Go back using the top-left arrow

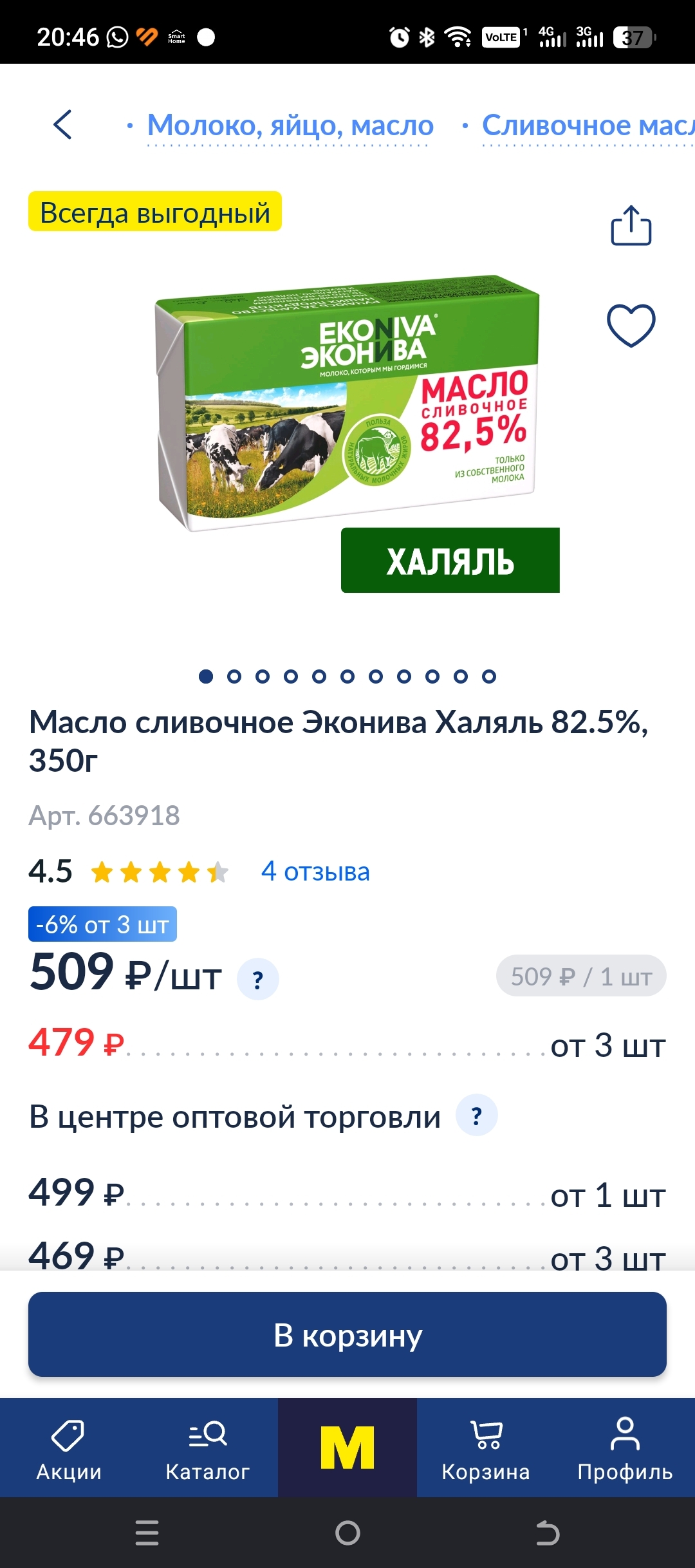click(62, 125)
